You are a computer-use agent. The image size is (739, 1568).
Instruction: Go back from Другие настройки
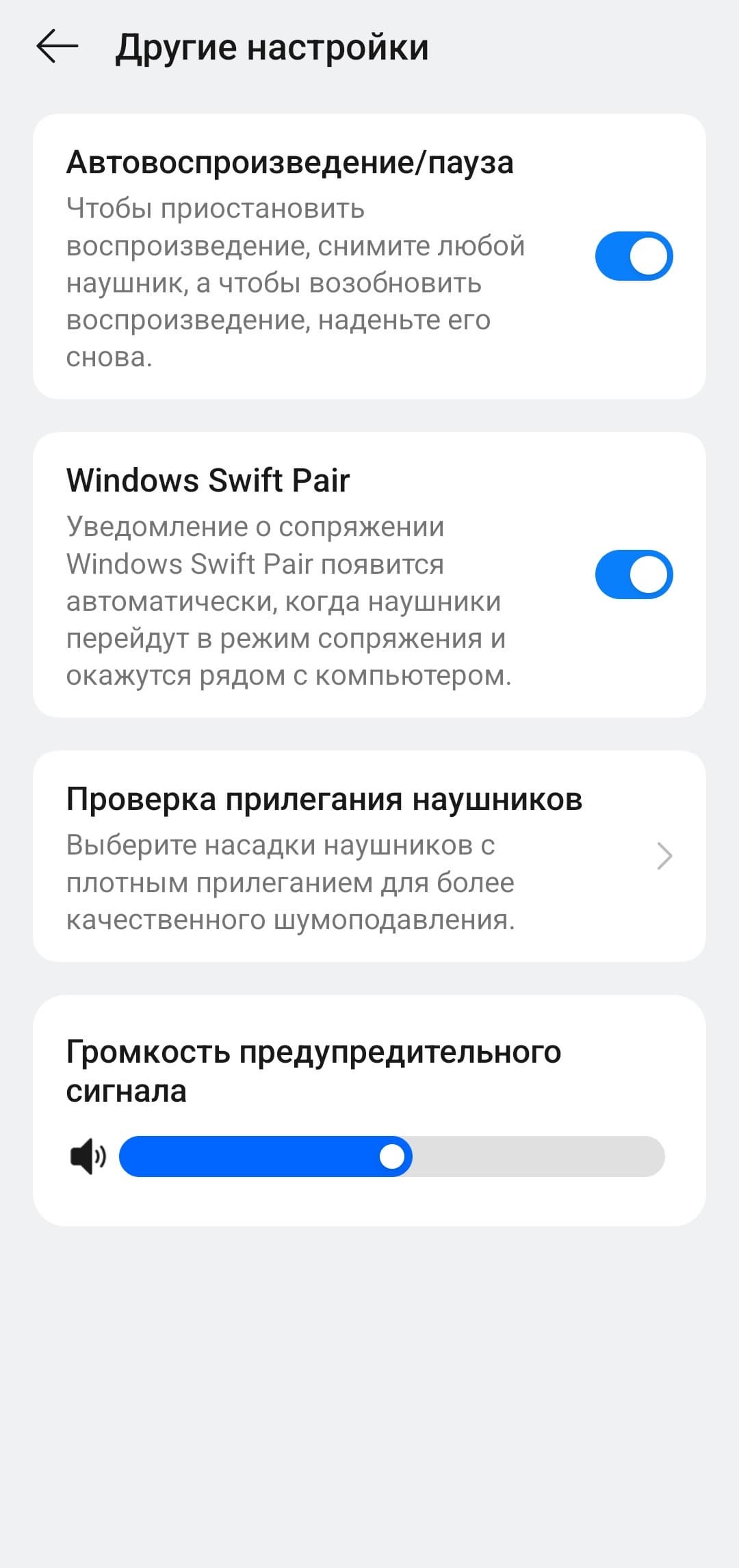(57, 47)
